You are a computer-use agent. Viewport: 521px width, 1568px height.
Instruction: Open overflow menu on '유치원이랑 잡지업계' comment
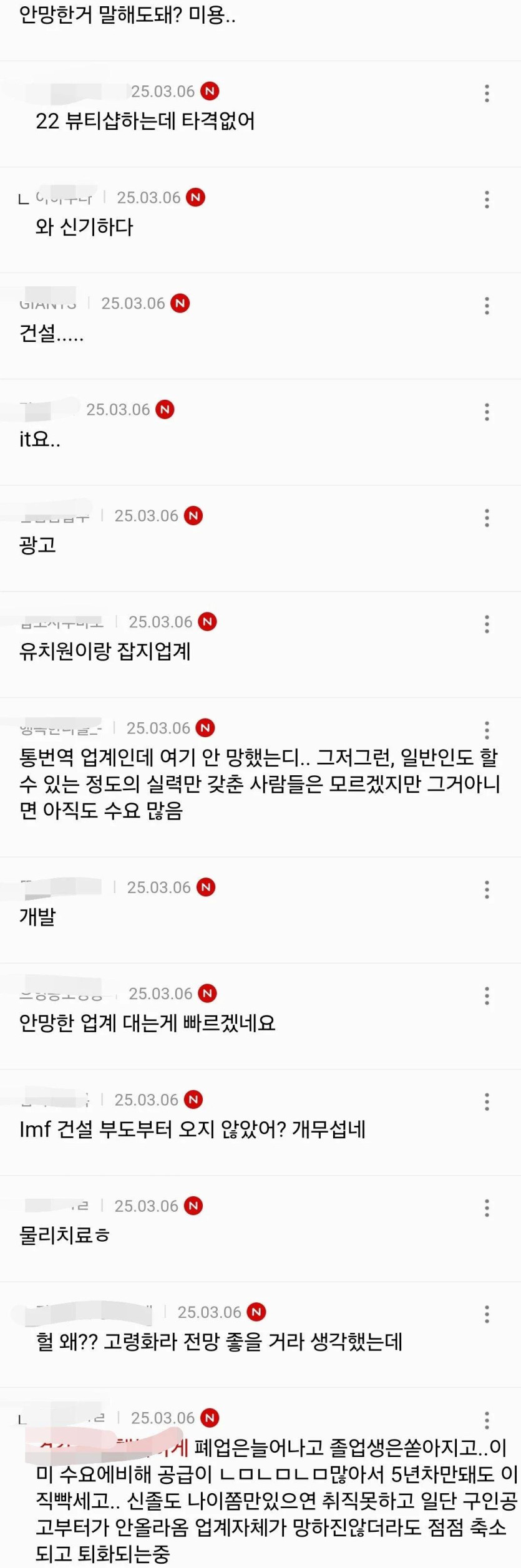point(487,624)
